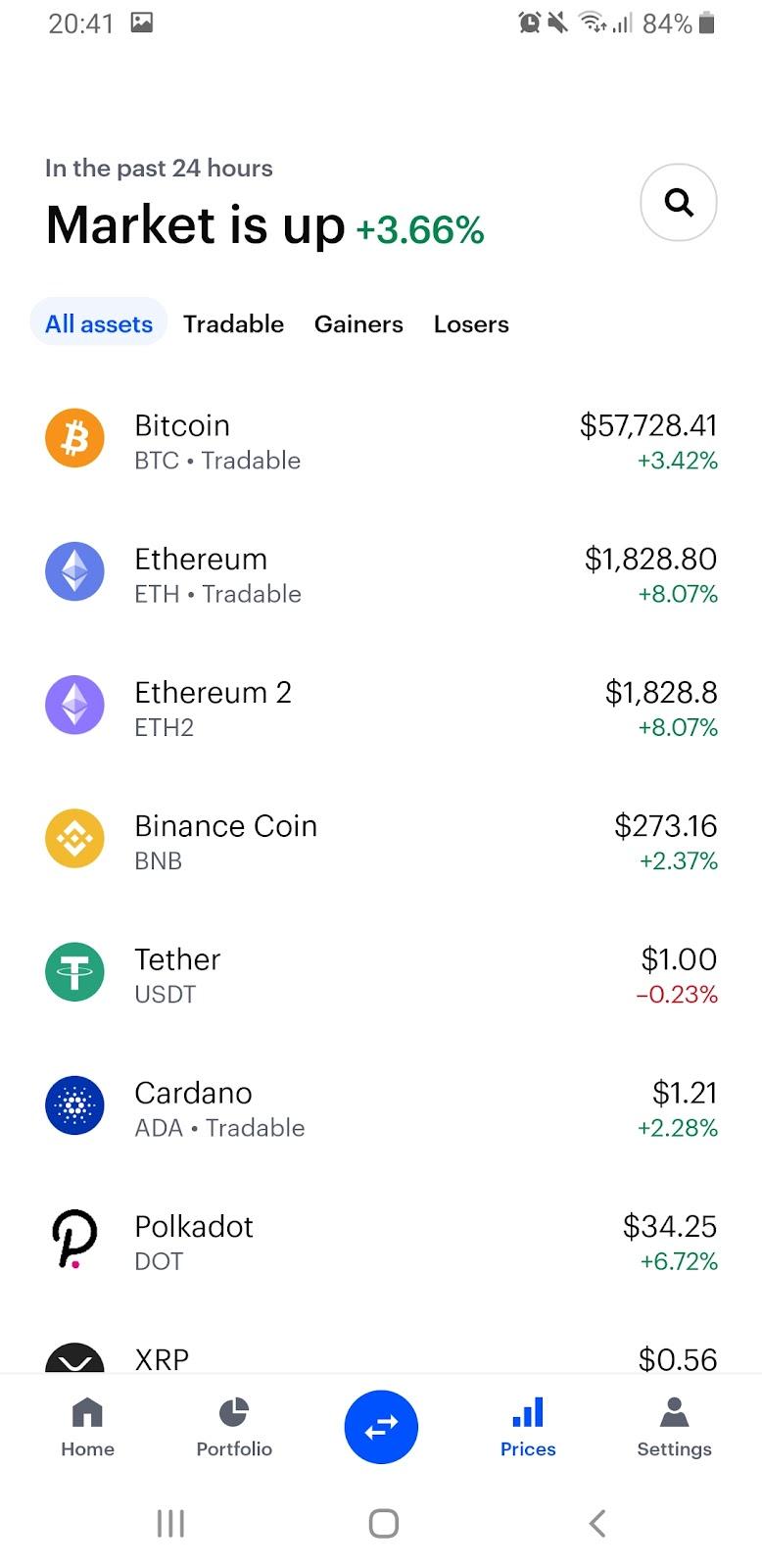This screenshot has height=1568, width=762.
Task: Go to the Home tab
Action: point(87,1427)
